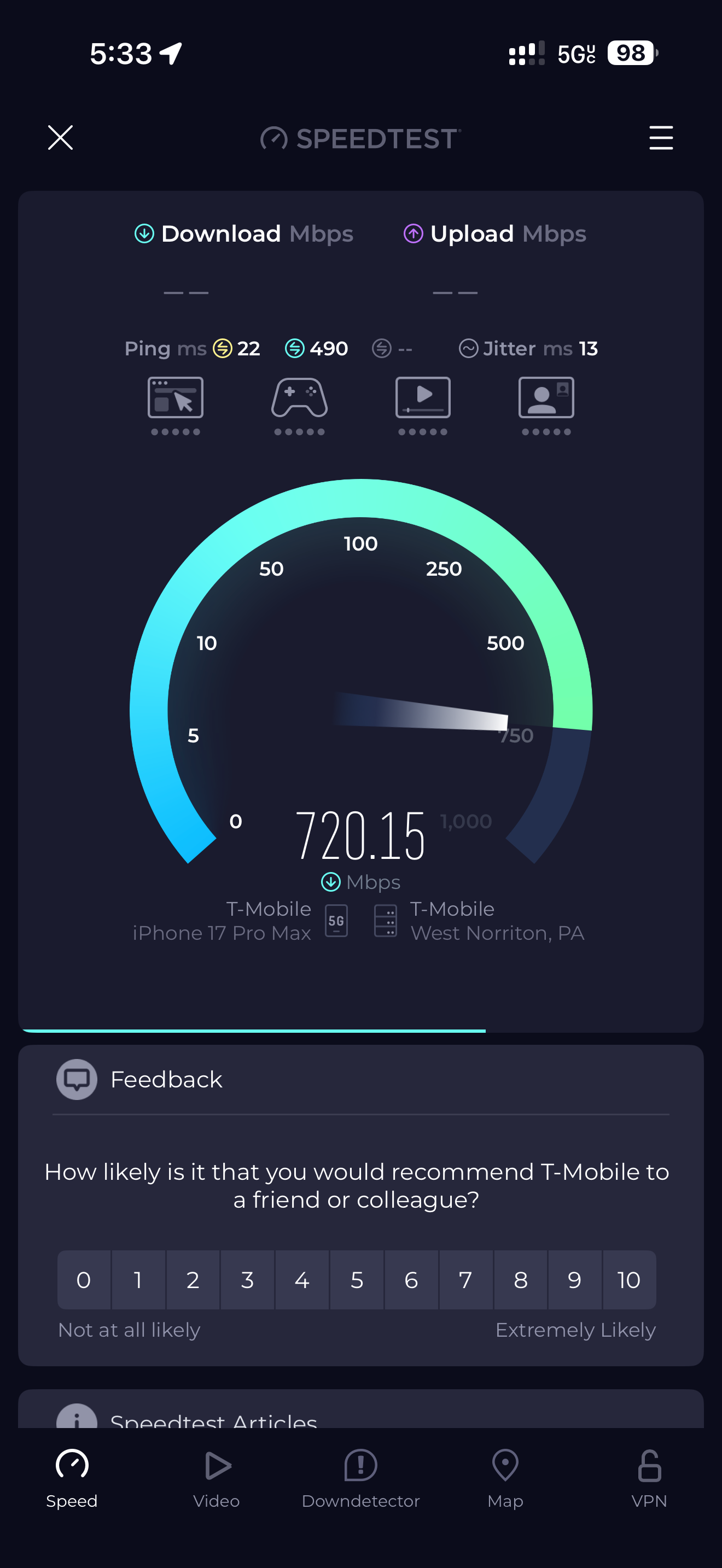Pick rating 5 in feedback scale
This screenshot has height=1568, width=722.
coord(357,1279)
